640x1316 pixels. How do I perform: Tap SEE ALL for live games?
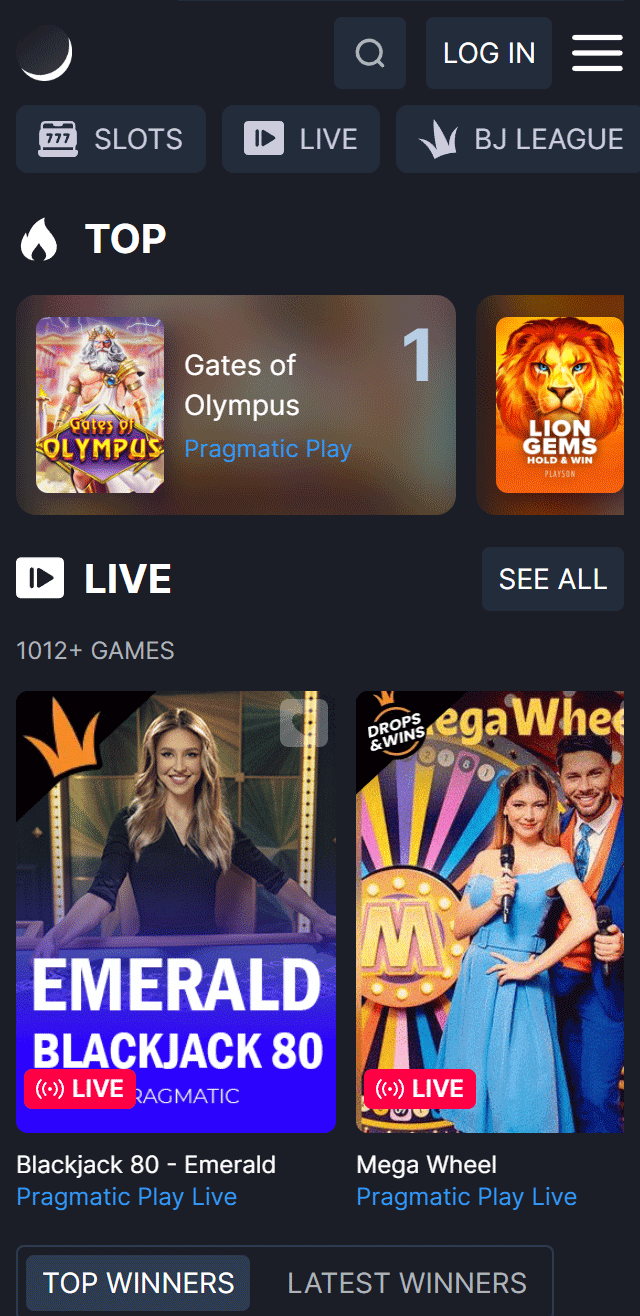(552, 579)
